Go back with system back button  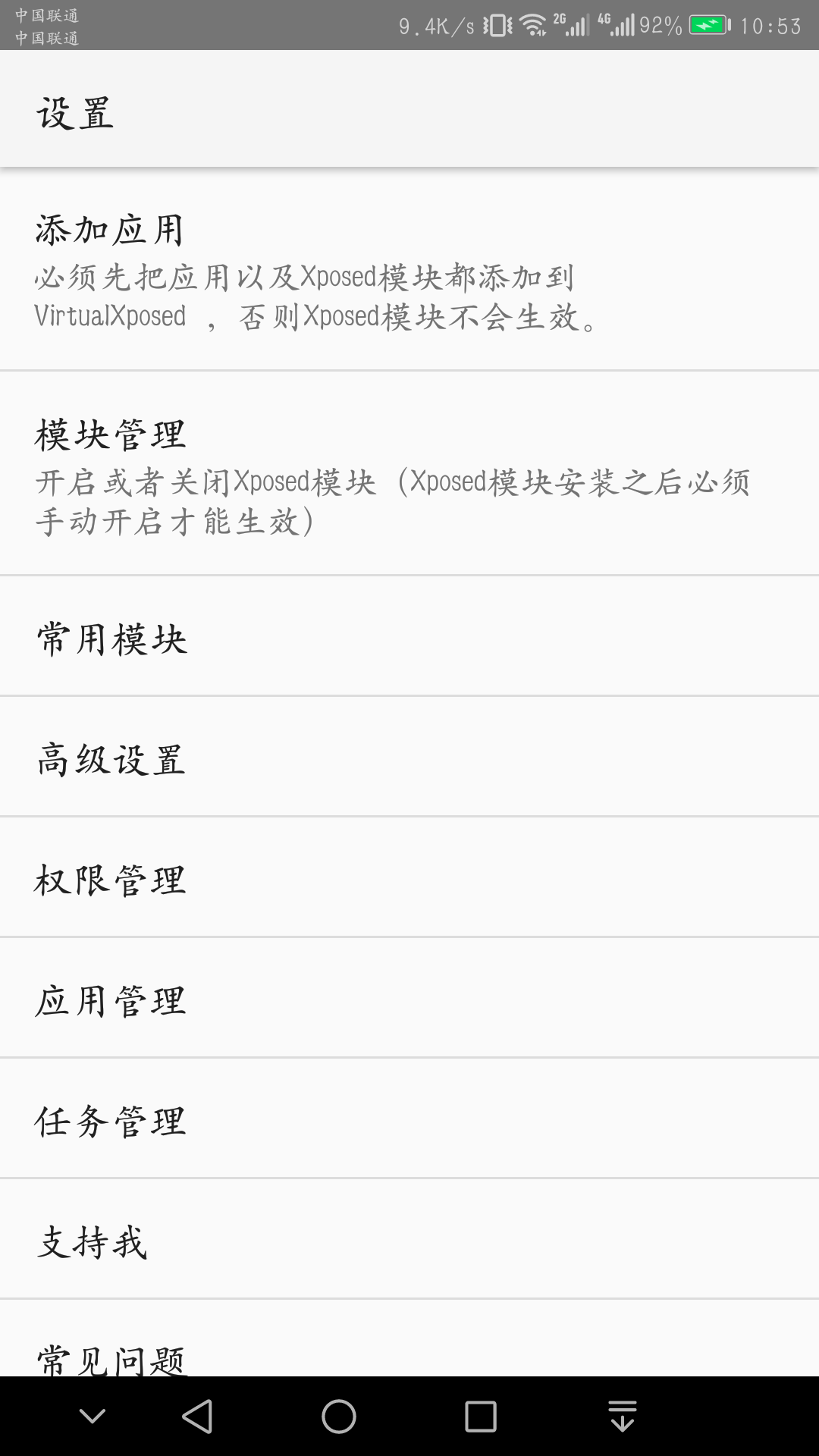coord(198,1416)
